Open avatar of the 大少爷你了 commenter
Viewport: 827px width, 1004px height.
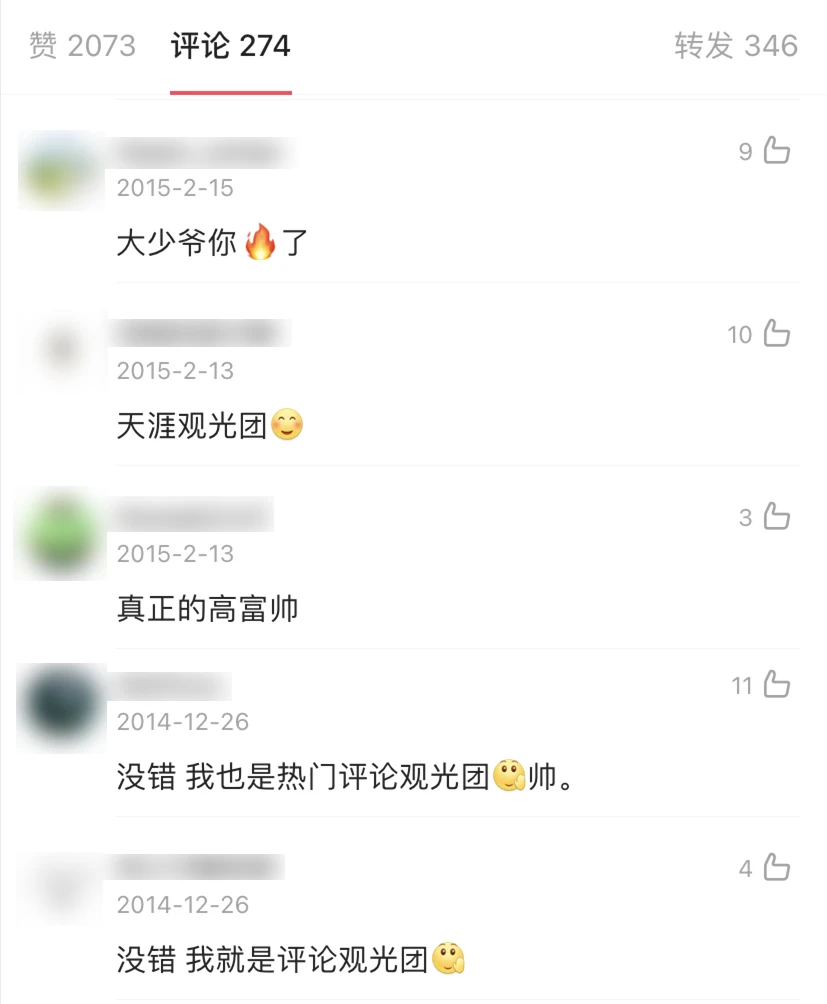59,170
